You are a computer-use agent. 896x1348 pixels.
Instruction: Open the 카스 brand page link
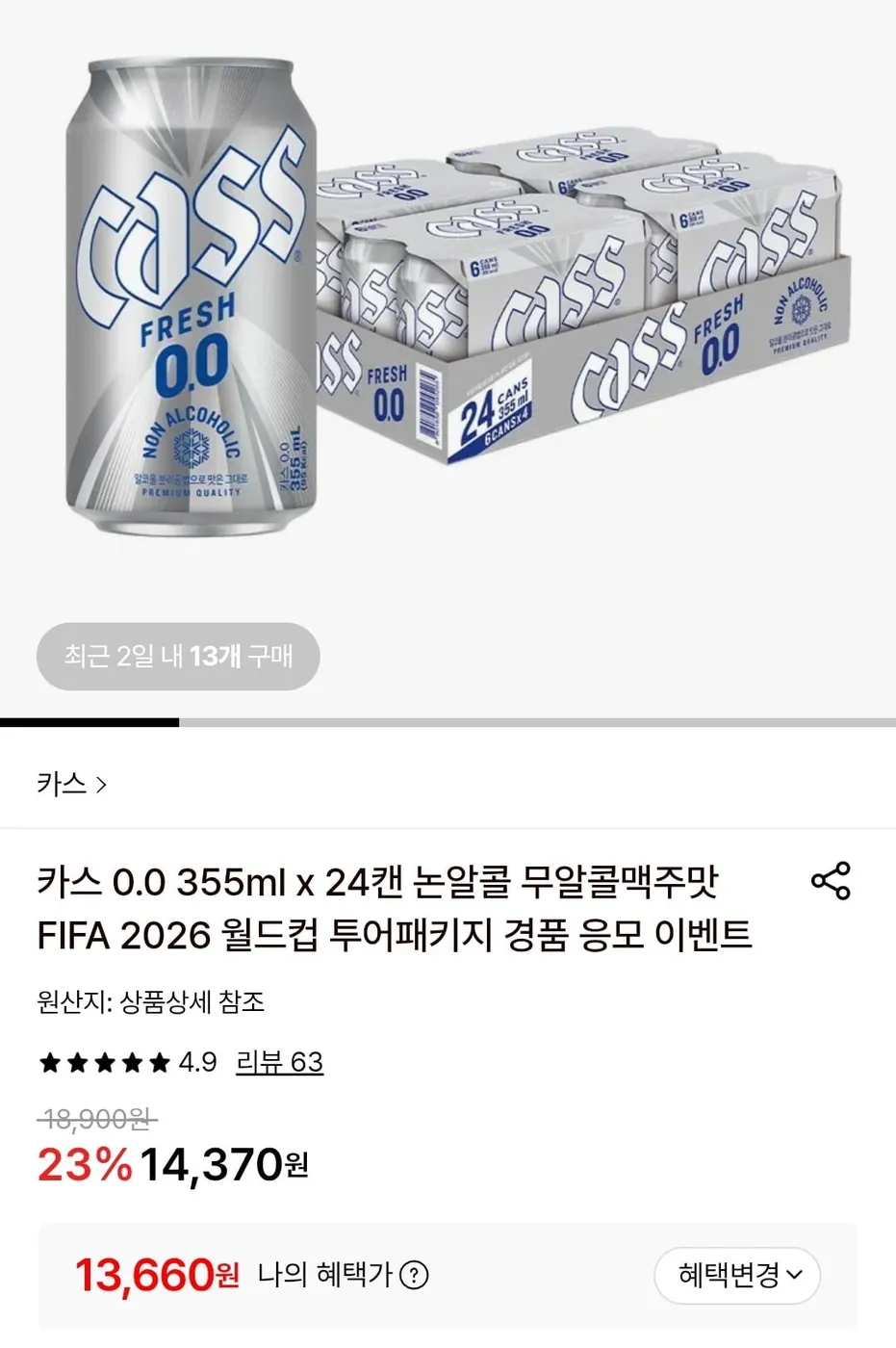point(61,784)
